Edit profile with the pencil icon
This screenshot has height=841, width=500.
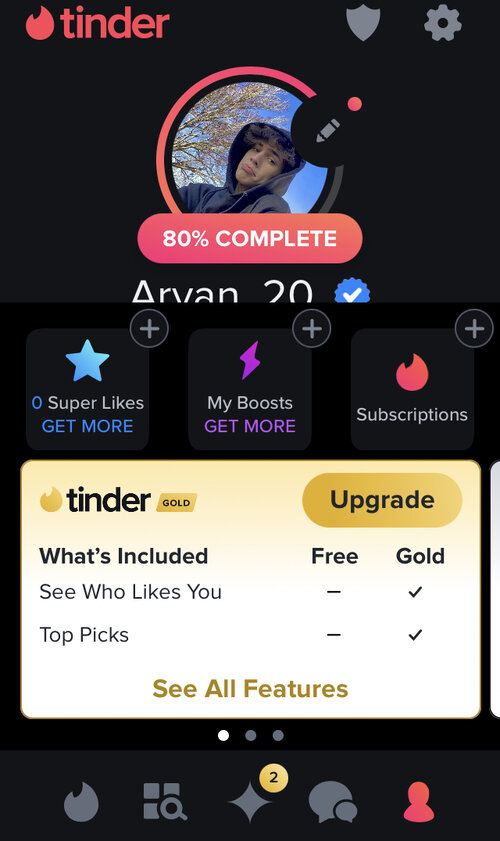point(328,130)
